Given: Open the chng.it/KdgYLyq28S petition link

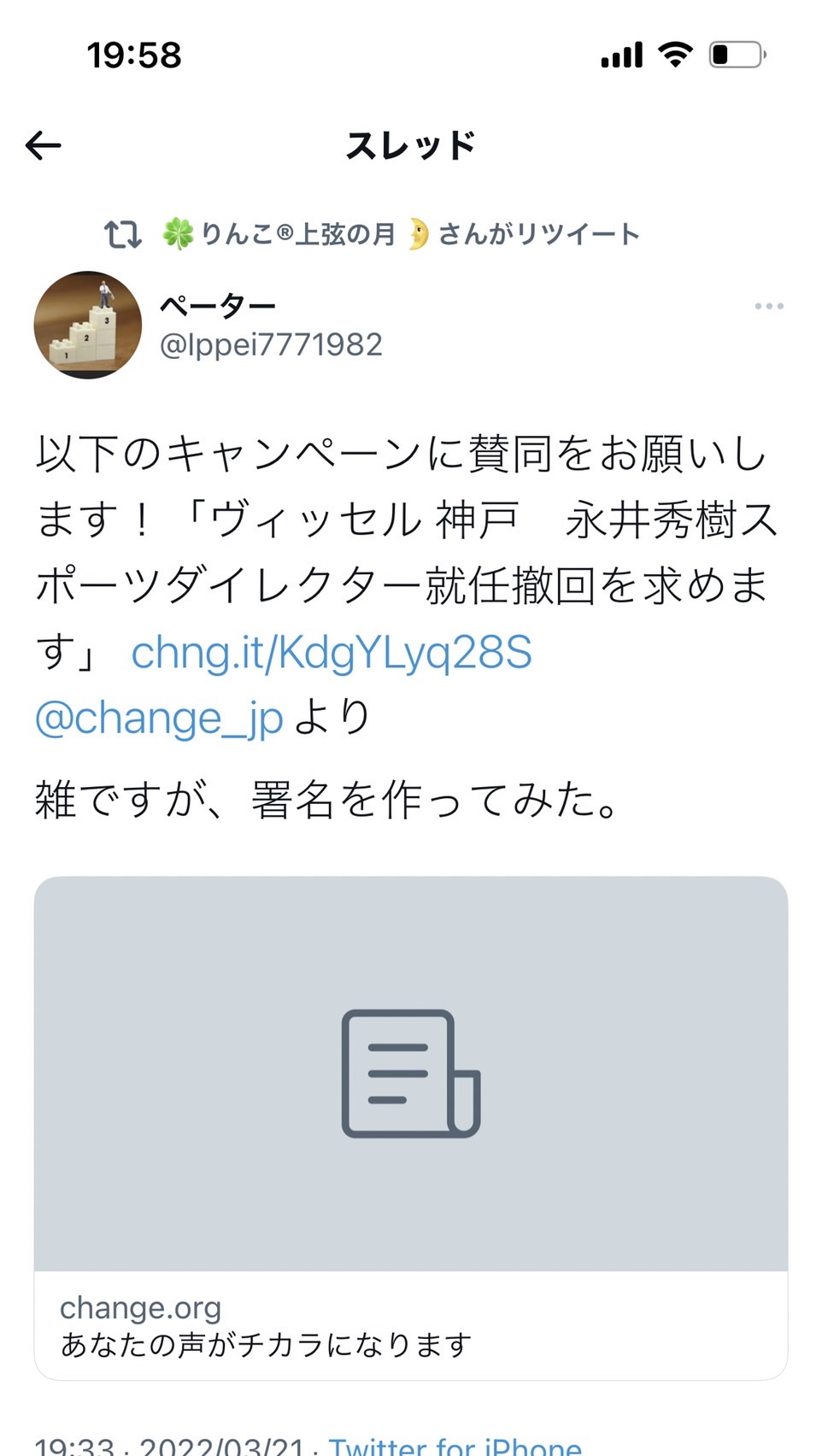Looking at the screenshot, I should pyautogui.click(x=332, y=652).
